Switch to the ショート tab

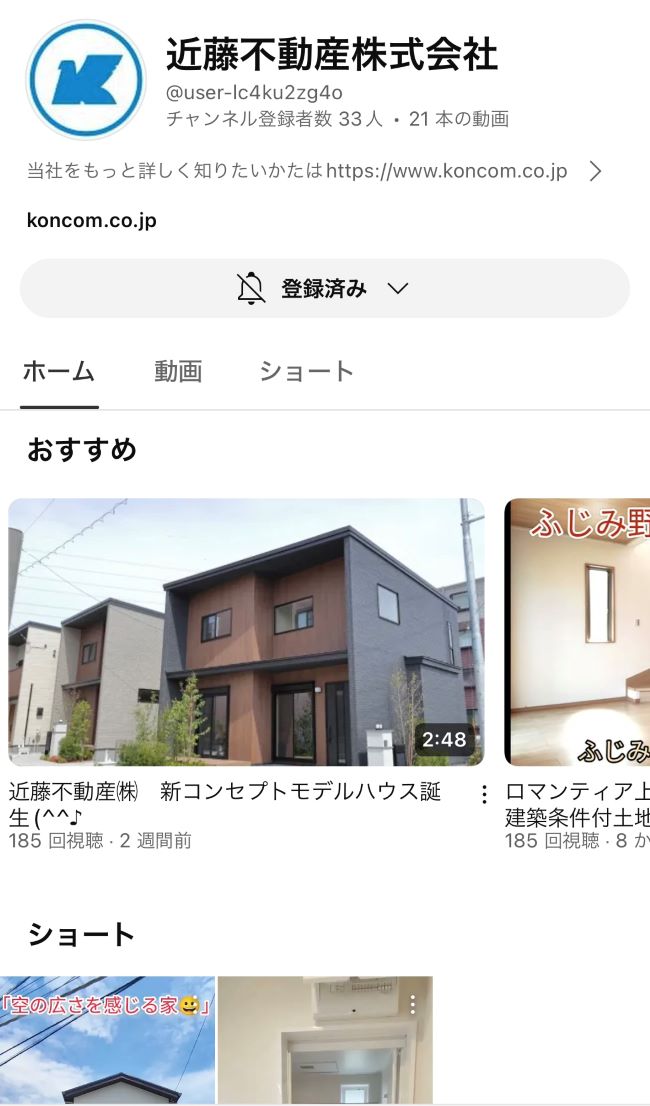(x=306, y=372)
